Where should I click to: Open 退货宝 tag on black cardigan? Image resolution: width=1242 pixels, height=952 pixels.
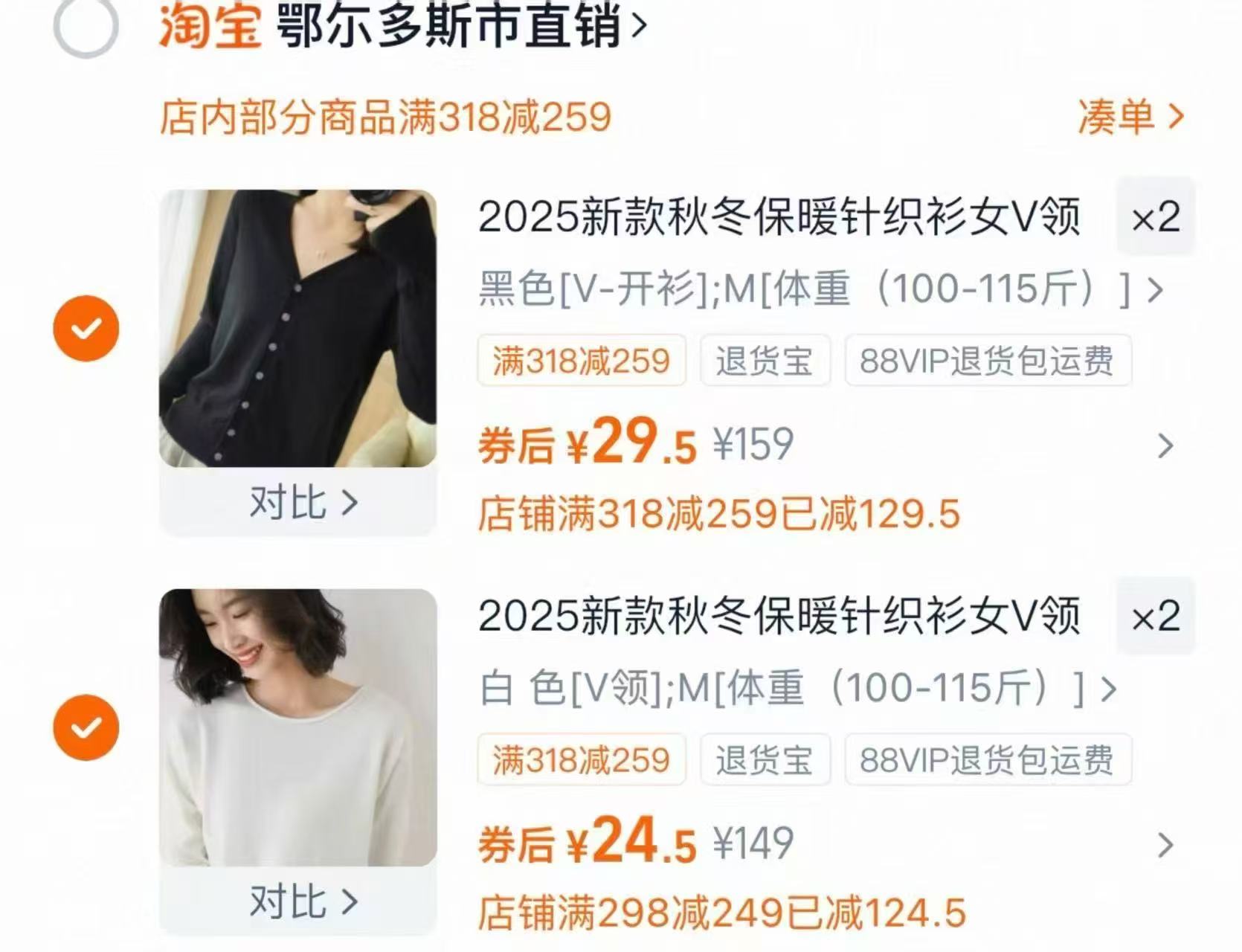pyautogui.click(x=764, y=361)
